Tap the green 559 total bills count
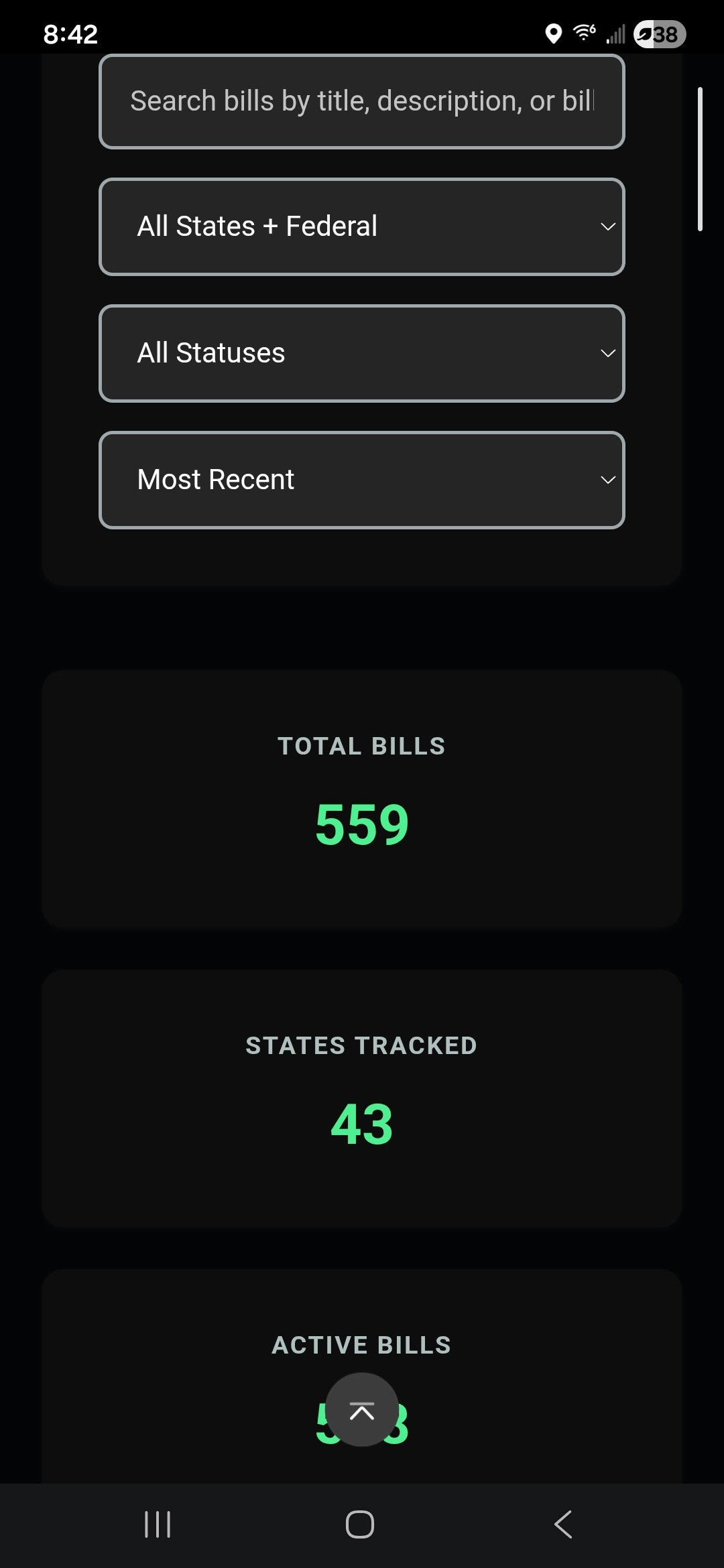 pos(362,824)
